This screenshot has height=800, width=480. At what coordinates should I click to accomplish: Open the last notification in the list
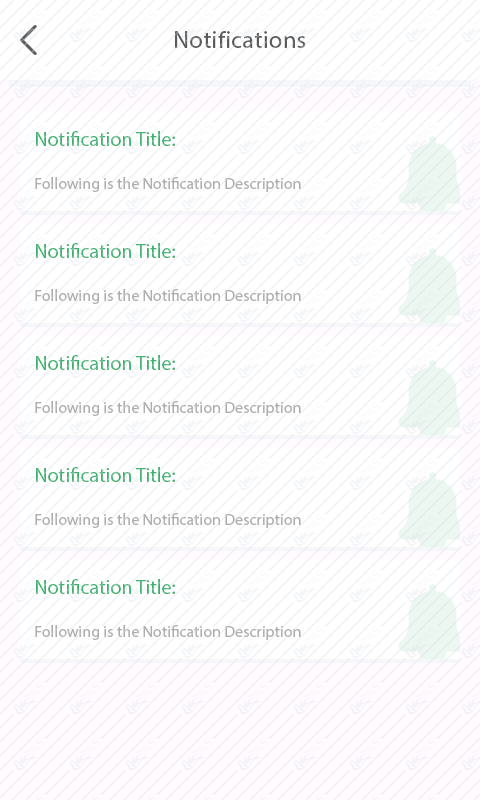240,609
